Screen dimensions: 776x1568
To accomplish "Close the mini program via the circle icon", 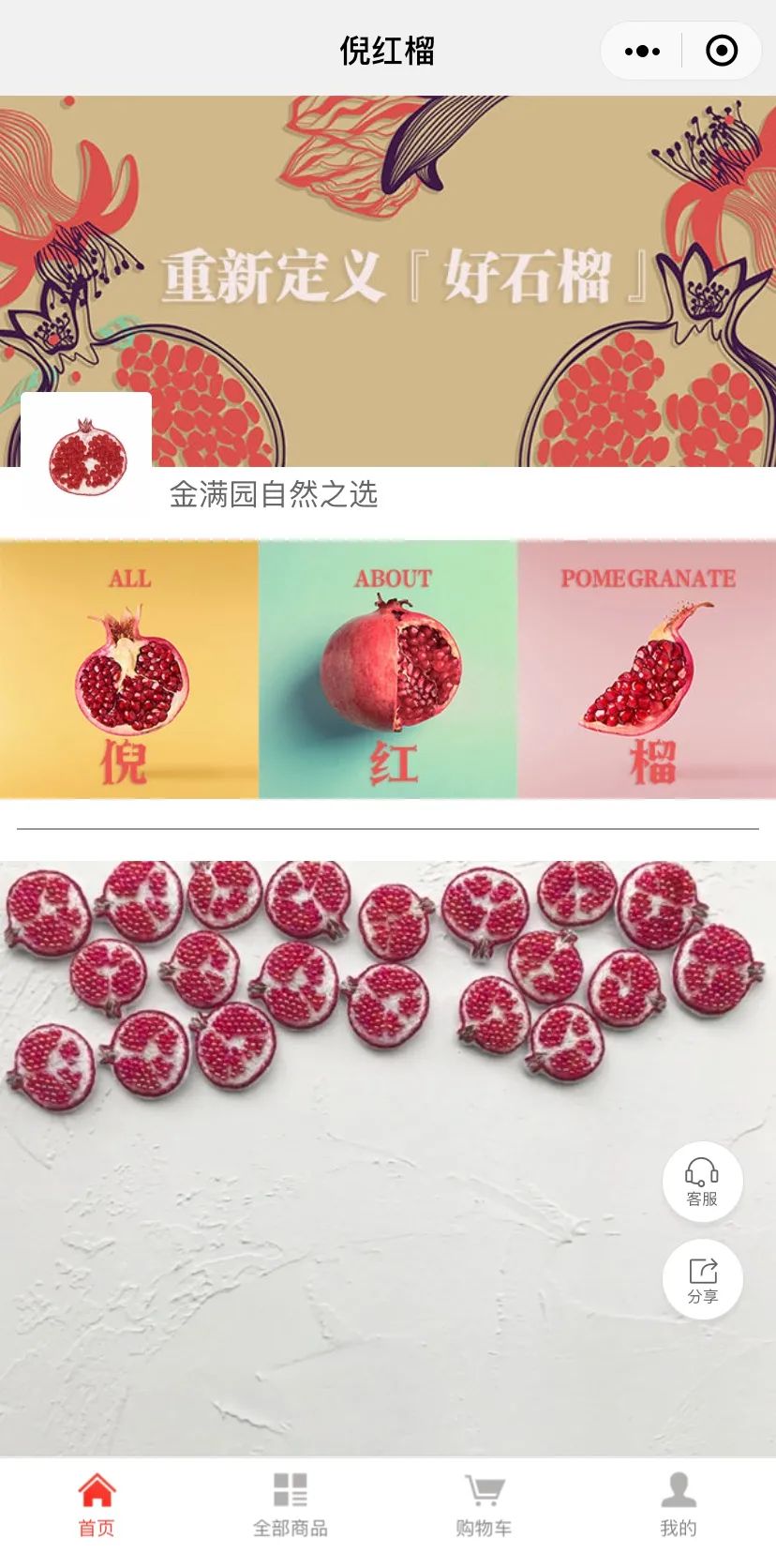I will [721, 52].
